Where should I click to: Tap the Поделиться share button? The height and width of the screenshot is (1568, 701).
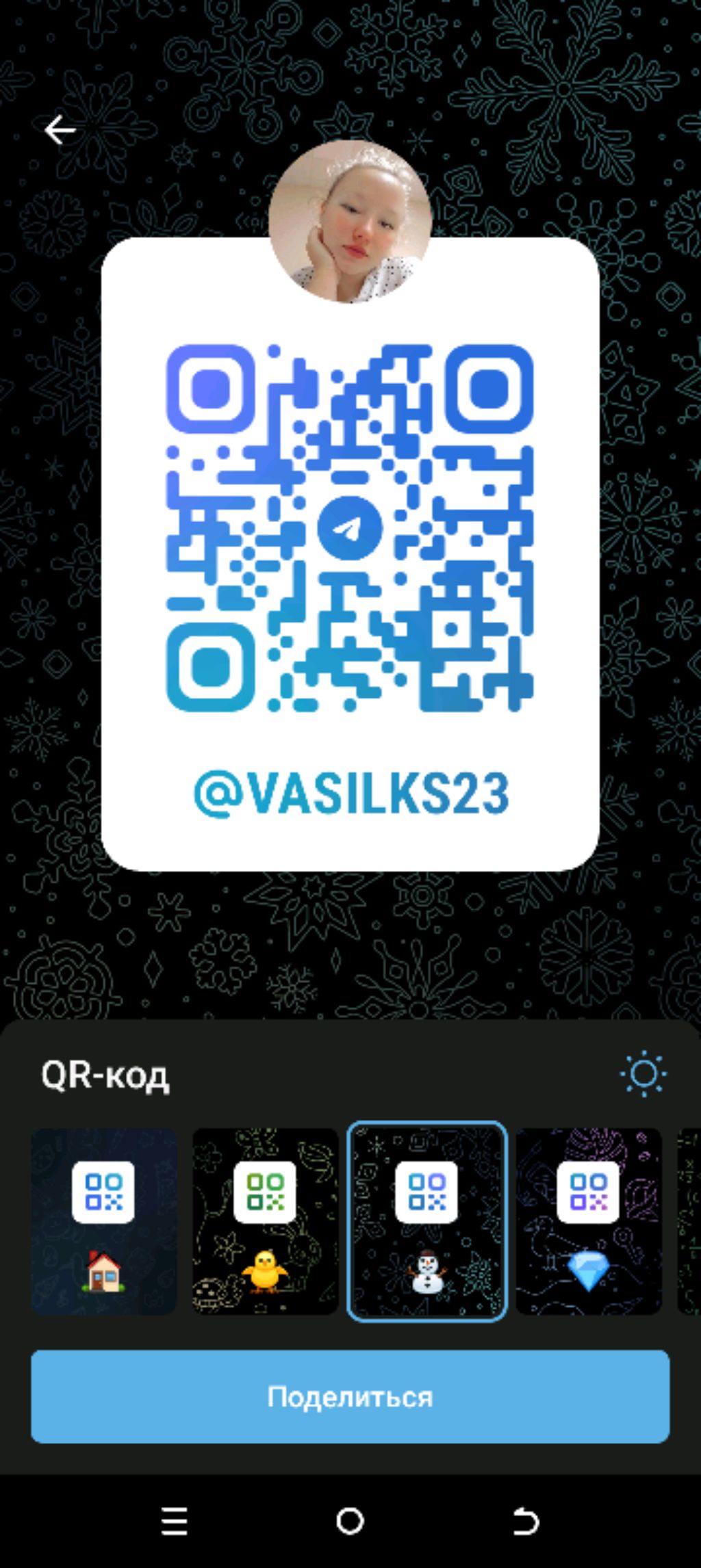(x=350, y=1396)
